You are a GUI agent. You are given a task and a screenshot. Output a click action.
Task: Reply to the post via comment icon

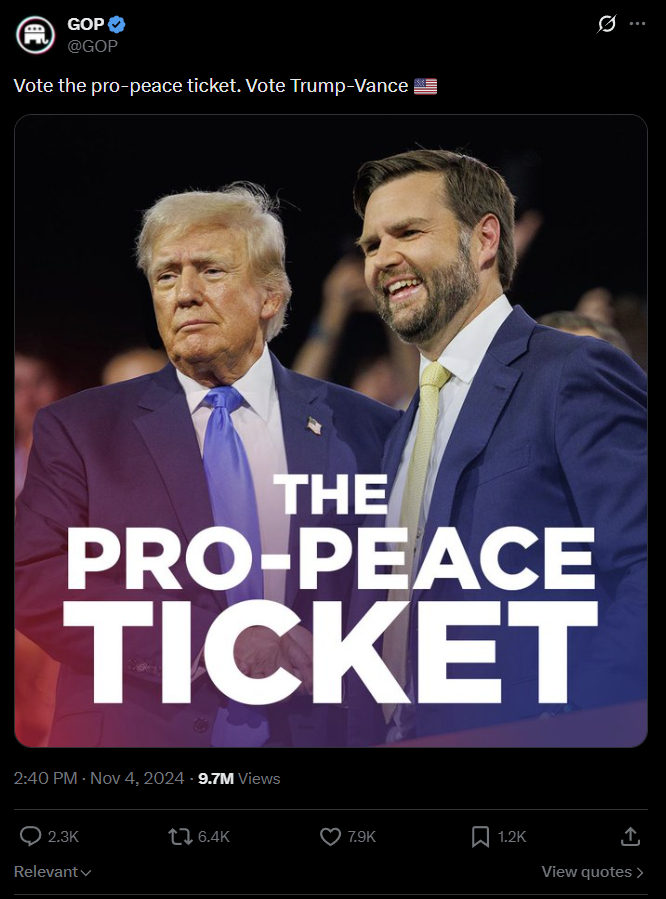tap(31, 836)
